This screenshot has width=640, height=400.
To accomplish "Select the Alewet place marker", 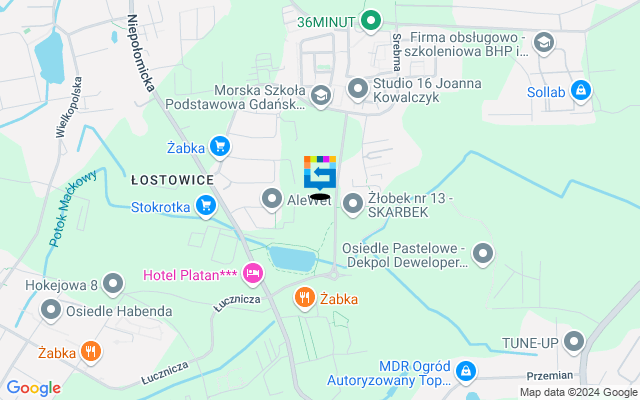I will tap(272, 200).
